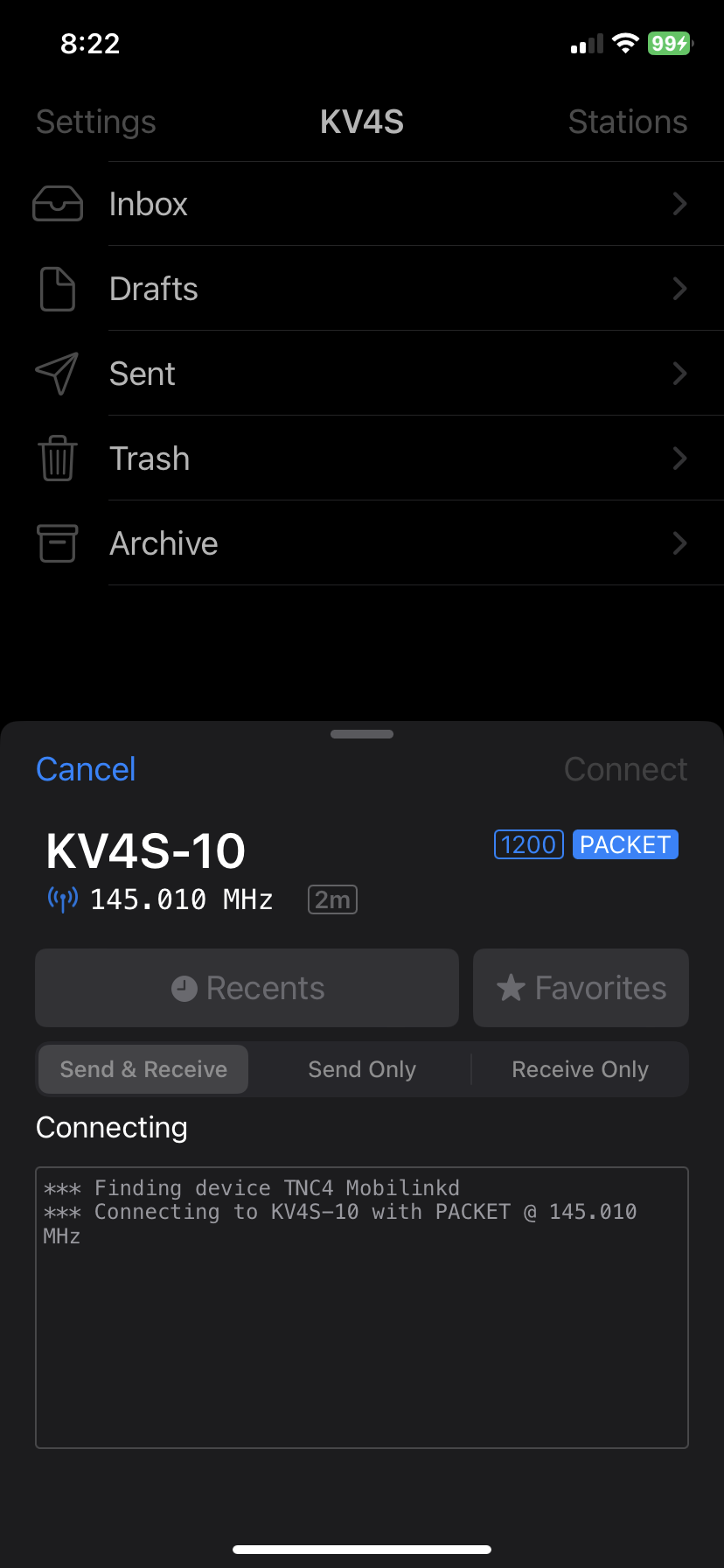This screenshot has width=724, height=1568.
Task: Cancel the connection attempt
Action: point(86,769)
